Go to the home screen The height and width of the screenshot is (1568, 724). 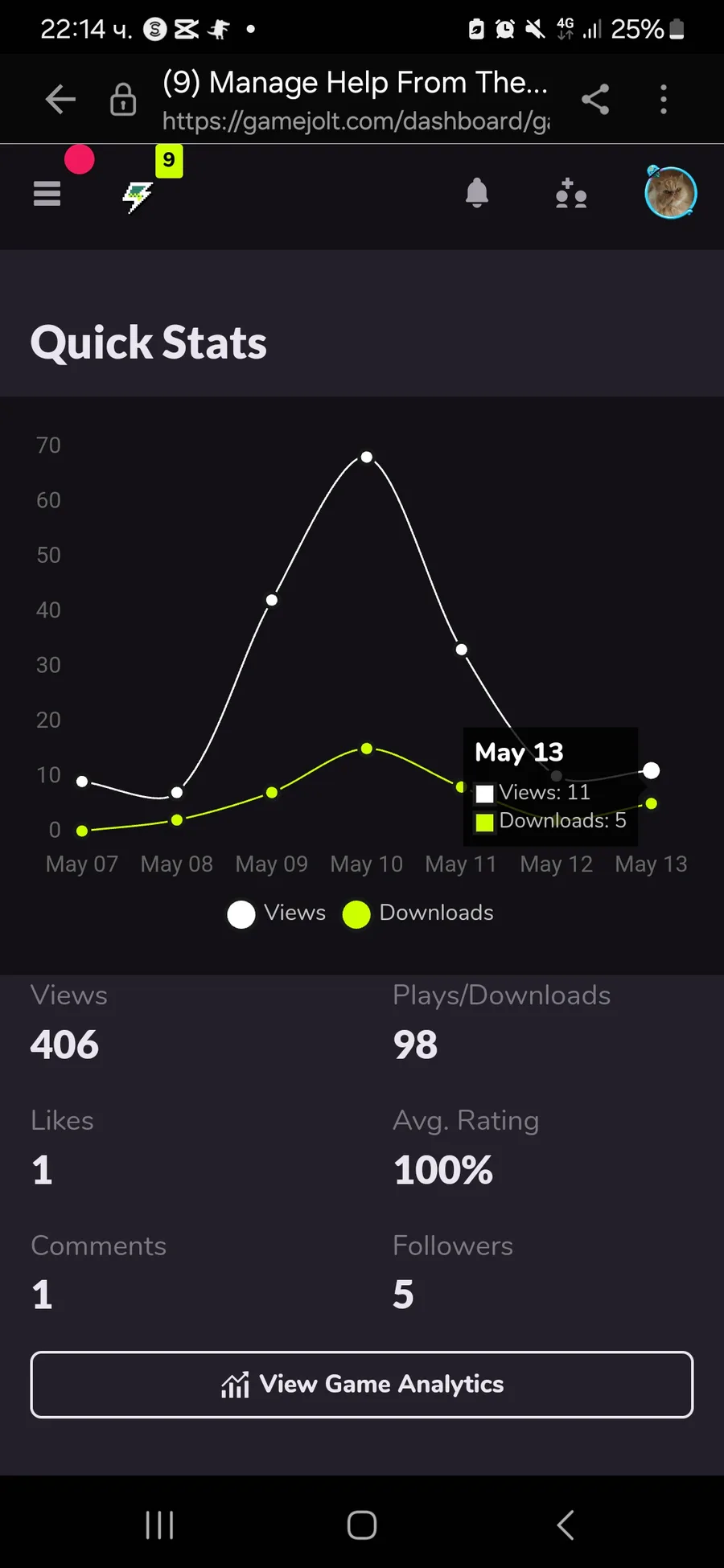tap(362, 1525)
